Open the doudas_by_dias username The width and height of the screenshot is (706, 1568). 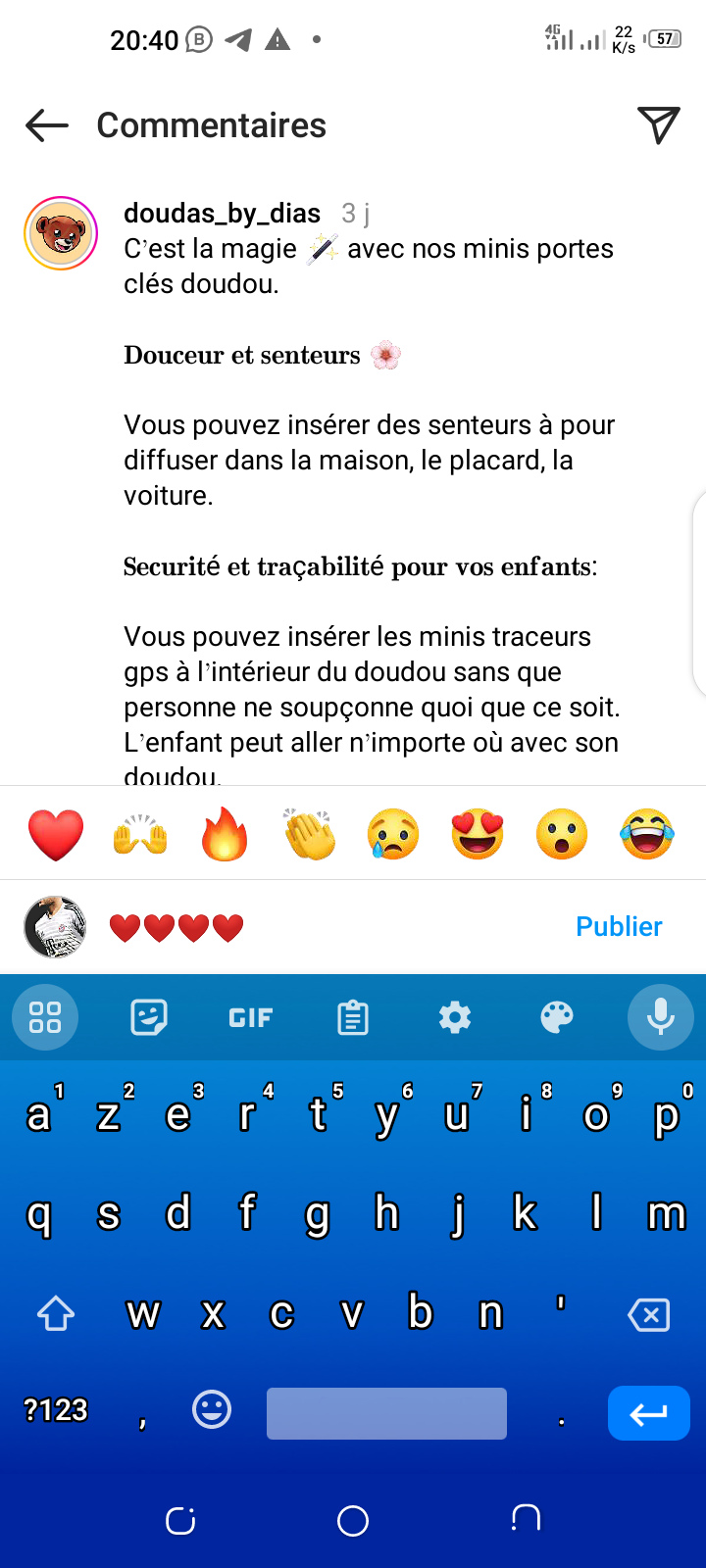[222, 213]
